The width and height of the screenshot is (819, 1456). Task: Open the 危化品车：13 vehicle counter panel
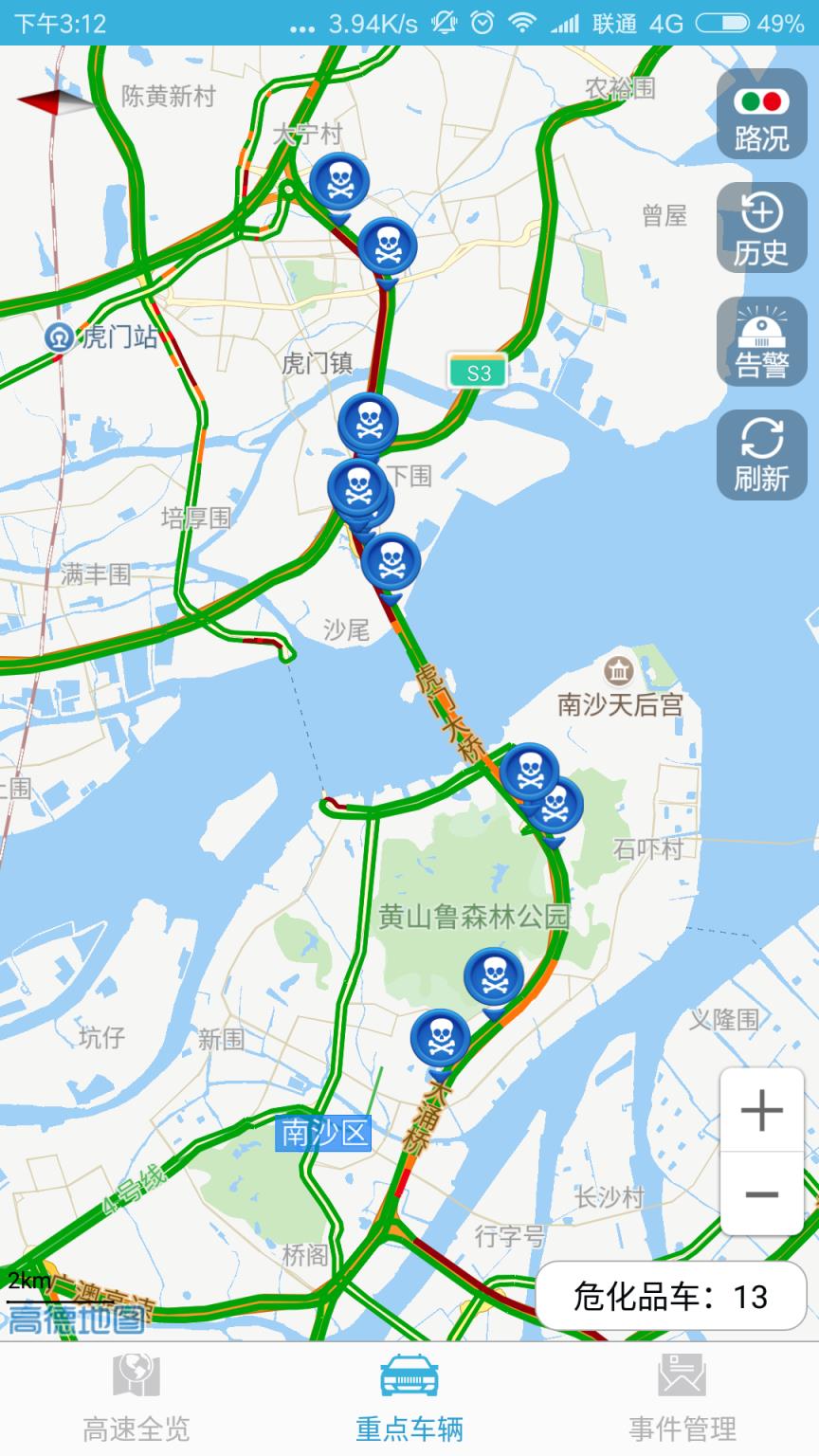(675, 1295)
